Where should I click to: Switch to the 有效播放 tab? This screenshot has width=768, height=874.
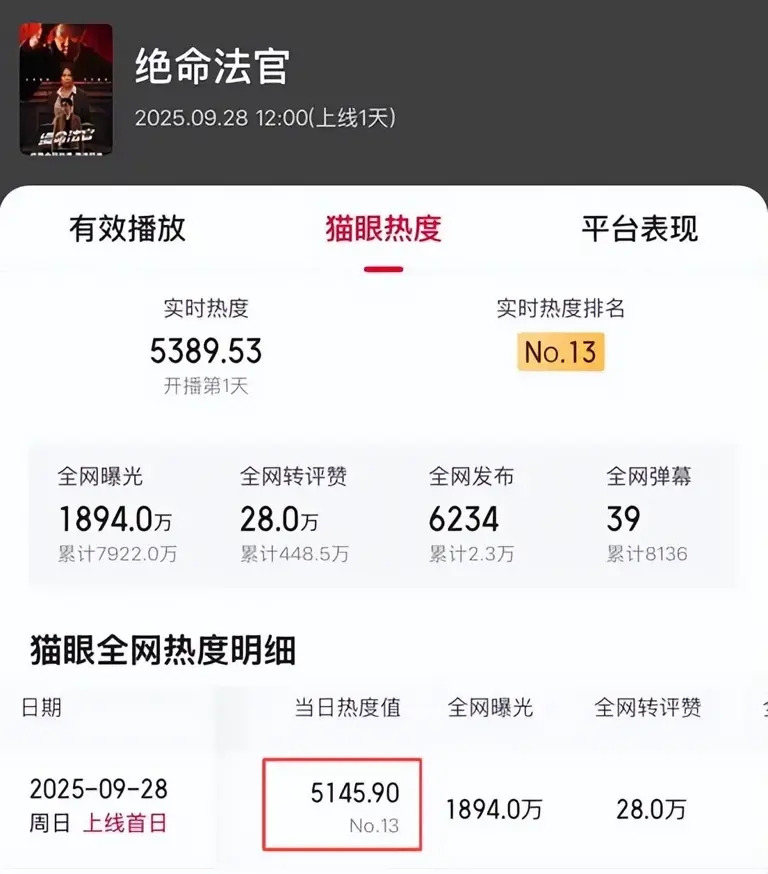point(131,230)
